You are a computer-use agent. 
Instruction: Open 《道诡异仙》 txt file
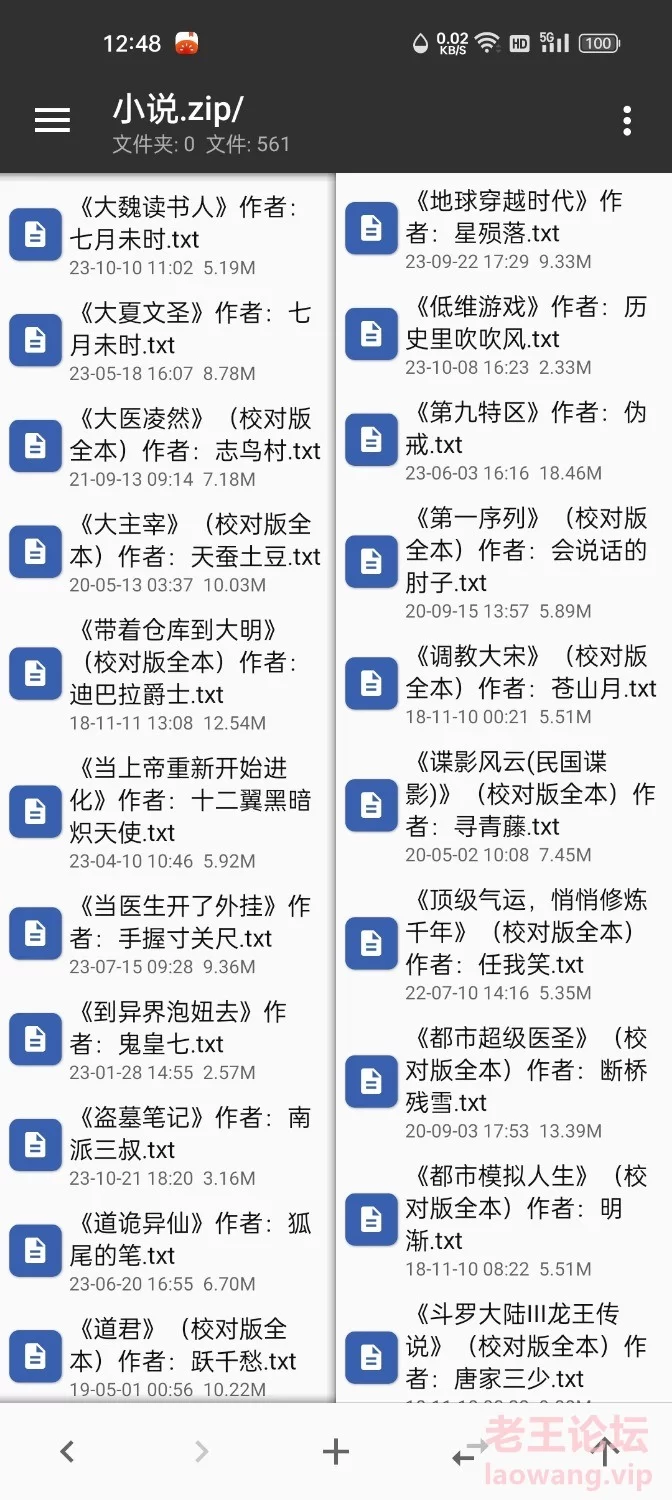[x=167, y=1252]
